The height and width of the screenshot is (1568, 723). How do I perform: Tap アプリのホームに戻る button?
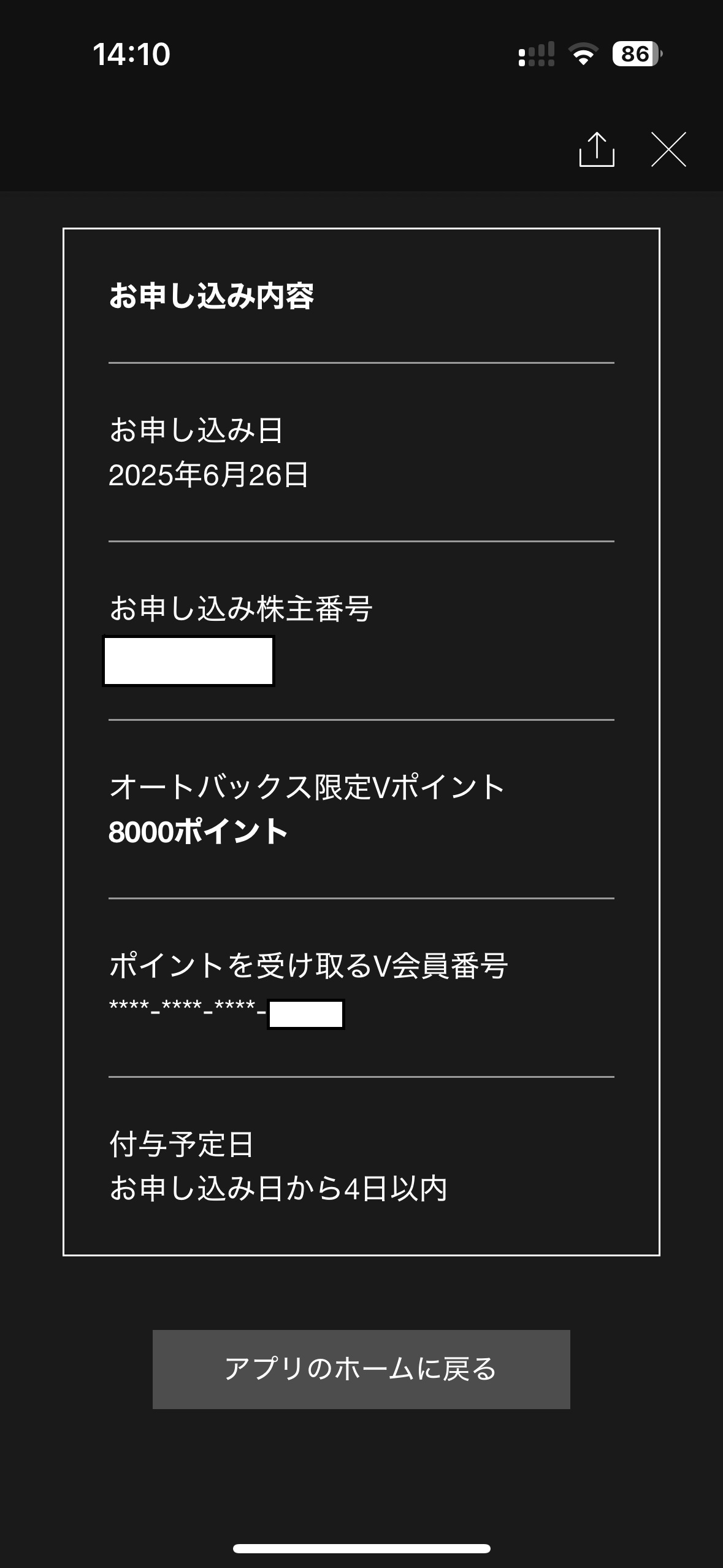click(x=361, y=1369)
